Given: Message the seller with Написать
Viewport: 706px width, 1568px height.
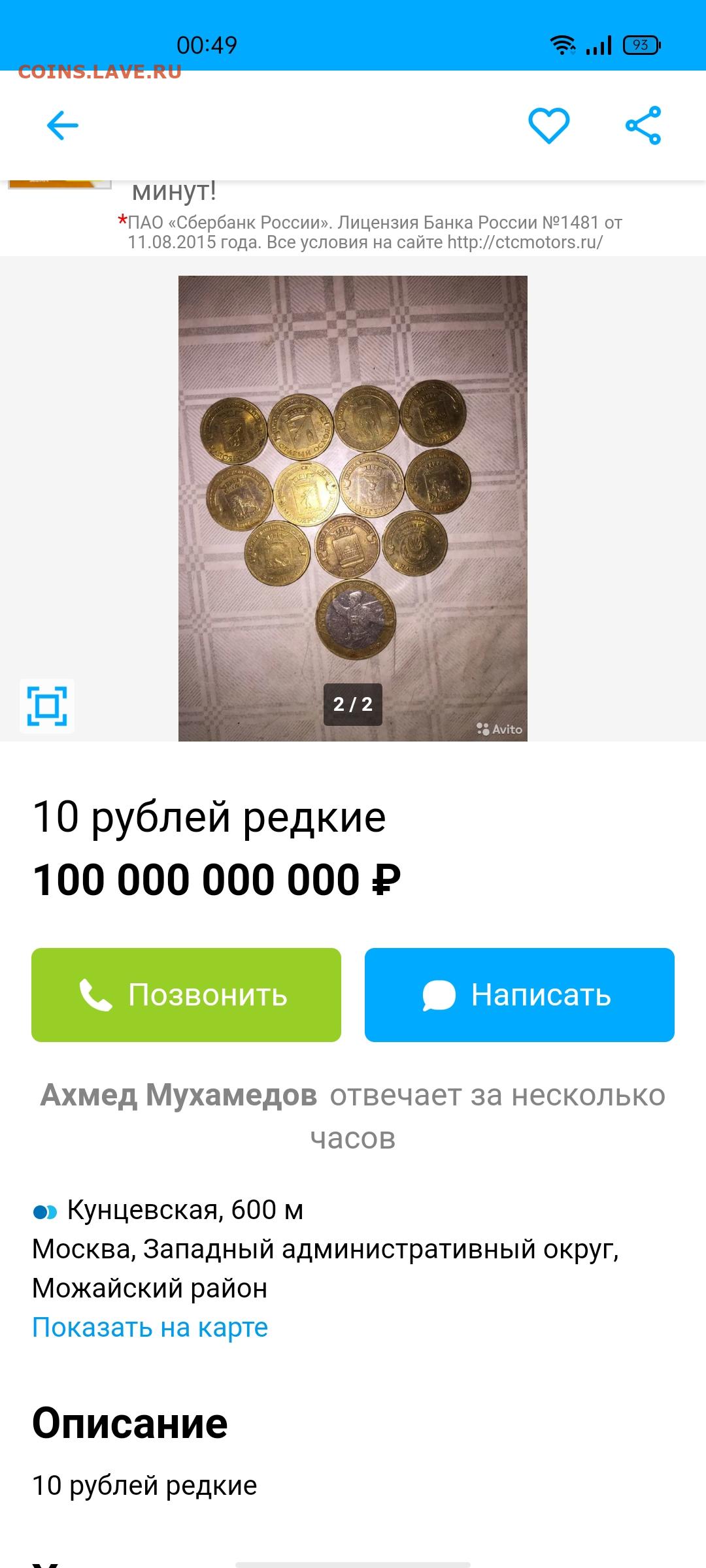Looking at the screenshot, I should (520, 994).
